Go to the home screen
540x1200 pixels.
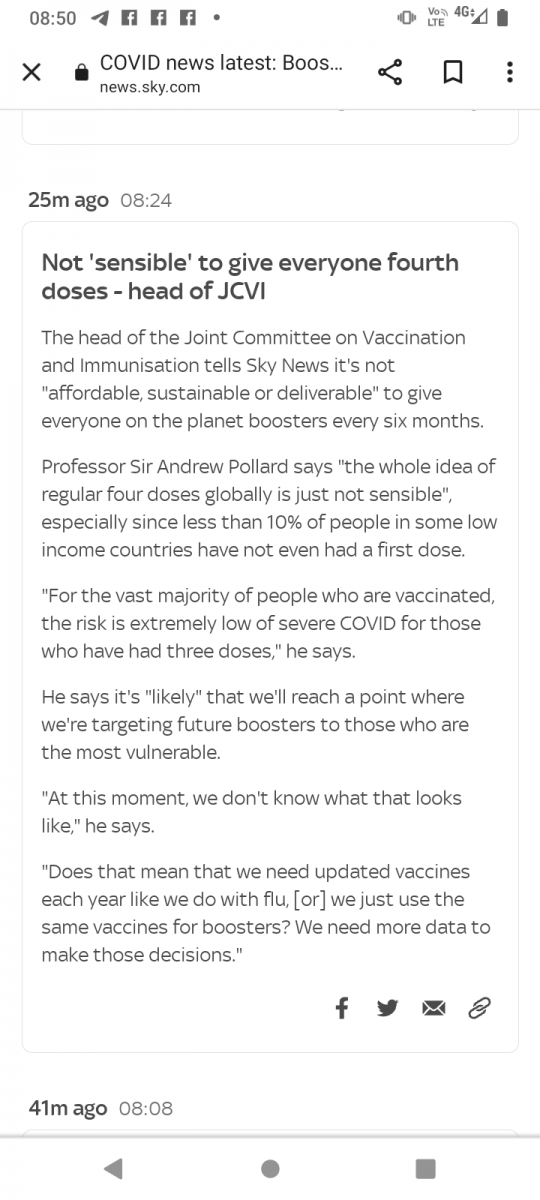(x=270, y=1168)
